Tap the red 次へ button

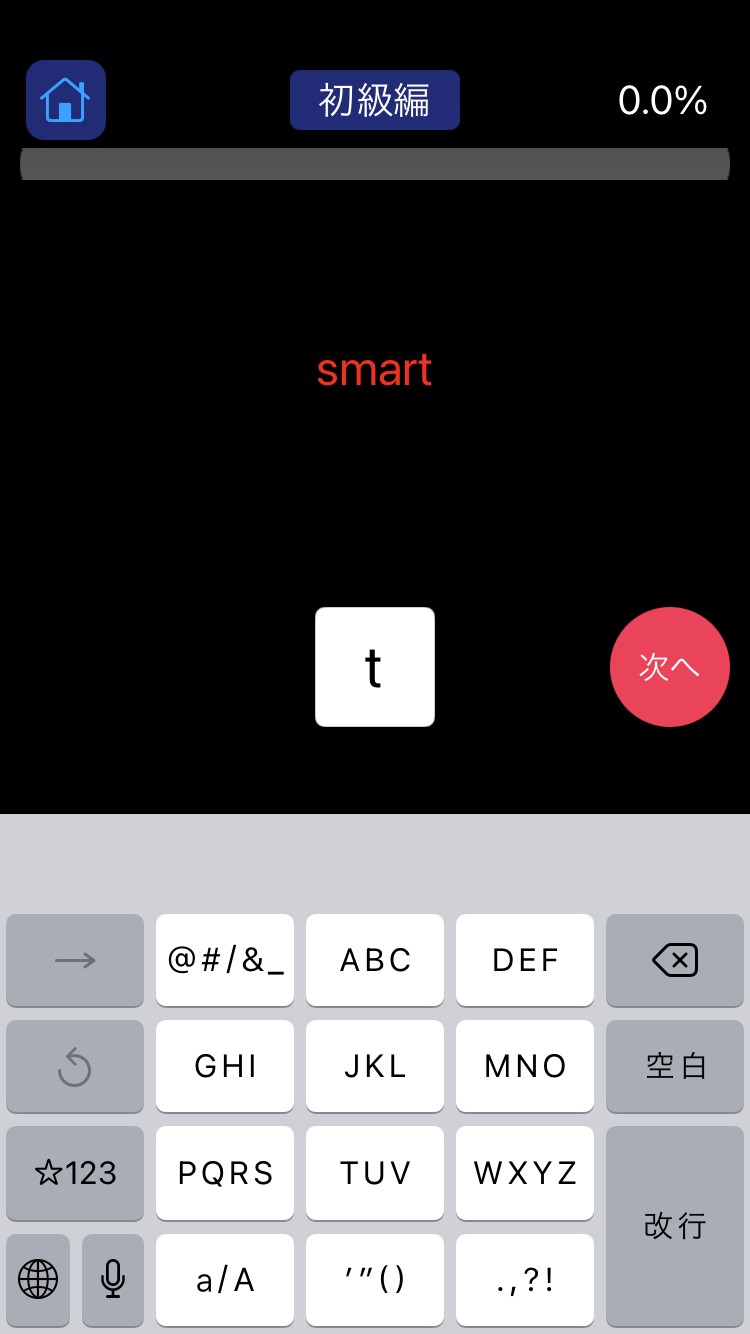669,667
